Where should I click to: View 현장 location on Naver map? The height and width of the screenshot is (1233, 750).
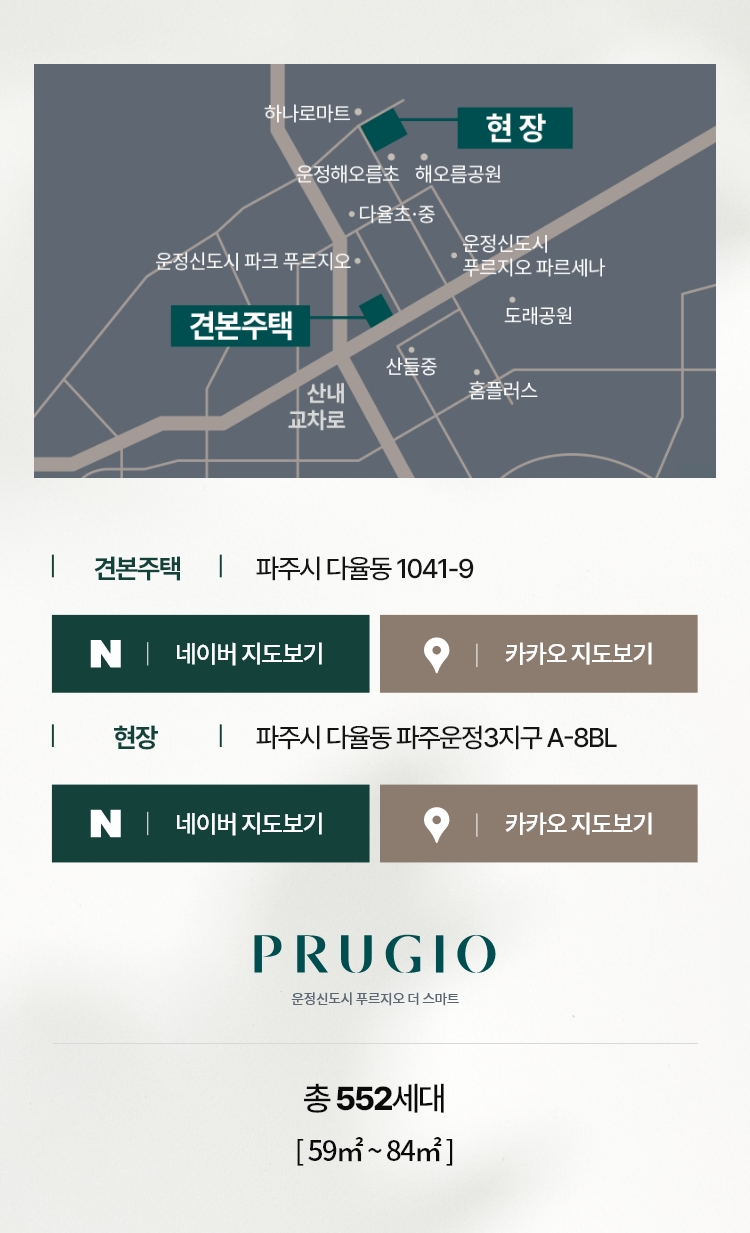(210, 823)
